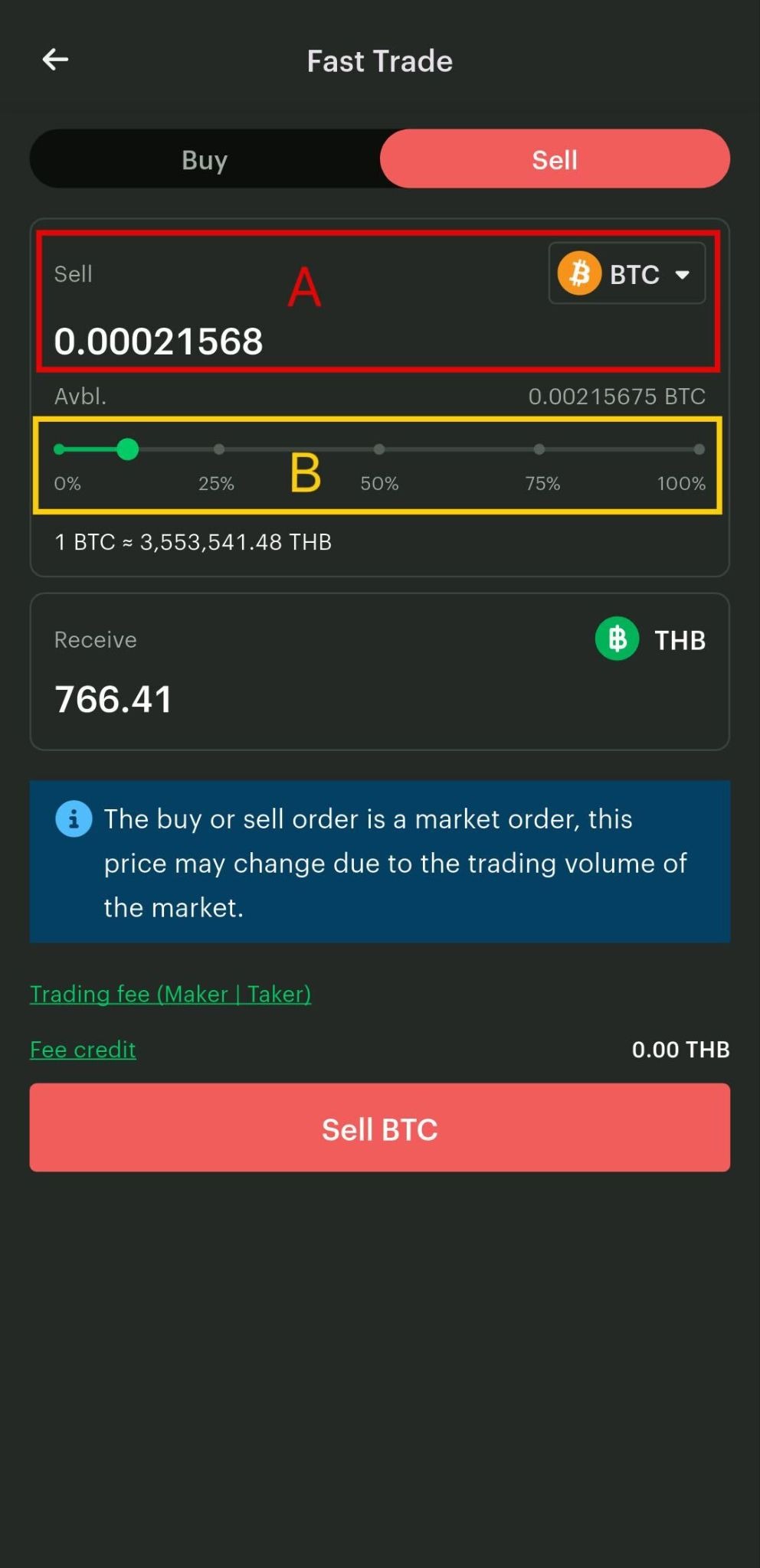Go back from Fast Trade
Viewport: 760px width, 1568px height.
click(x=55, y=60)
